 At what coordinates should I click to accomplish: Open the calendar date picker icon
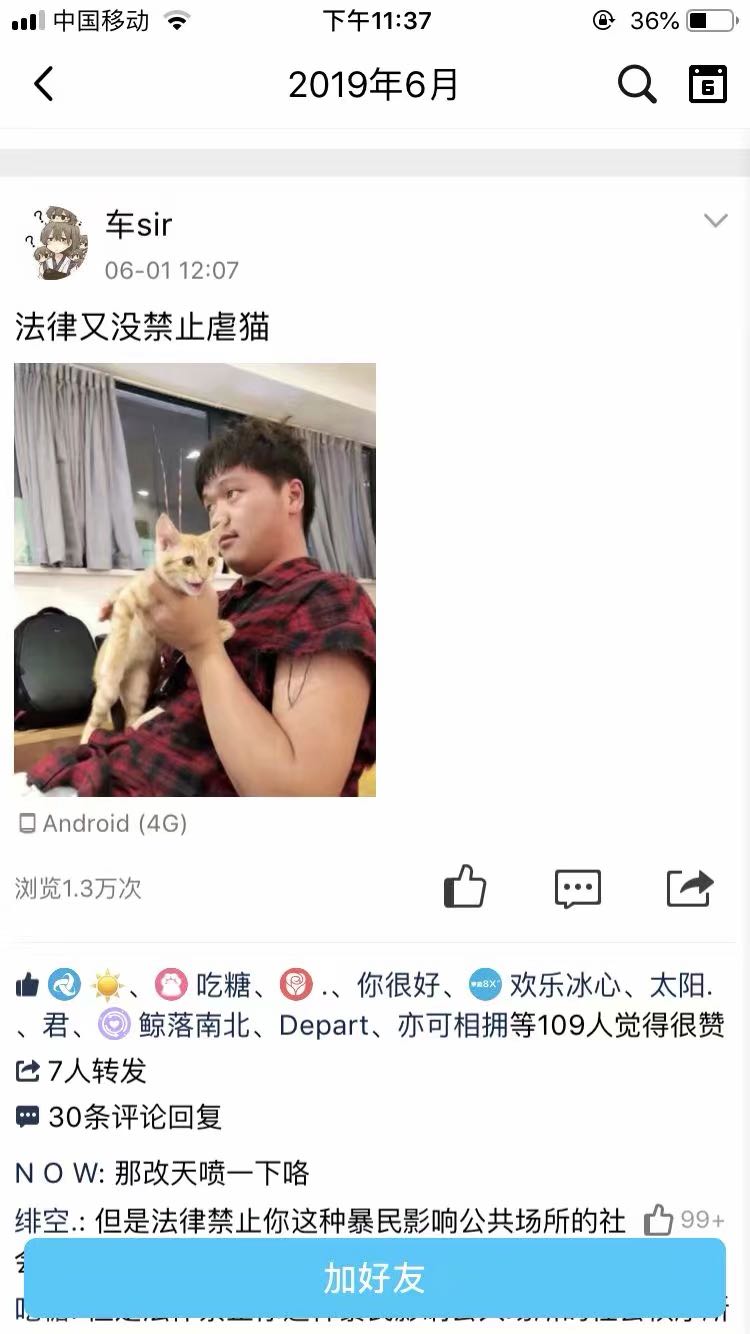(x=708, y=85)
